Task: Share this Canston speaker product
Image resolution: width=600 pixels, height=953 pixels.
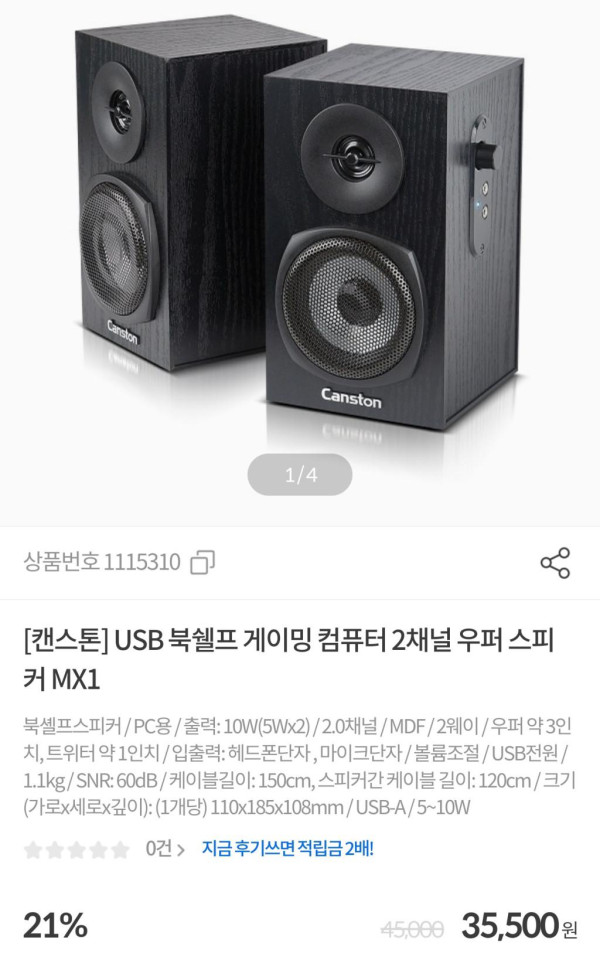Action: point(555,562)
